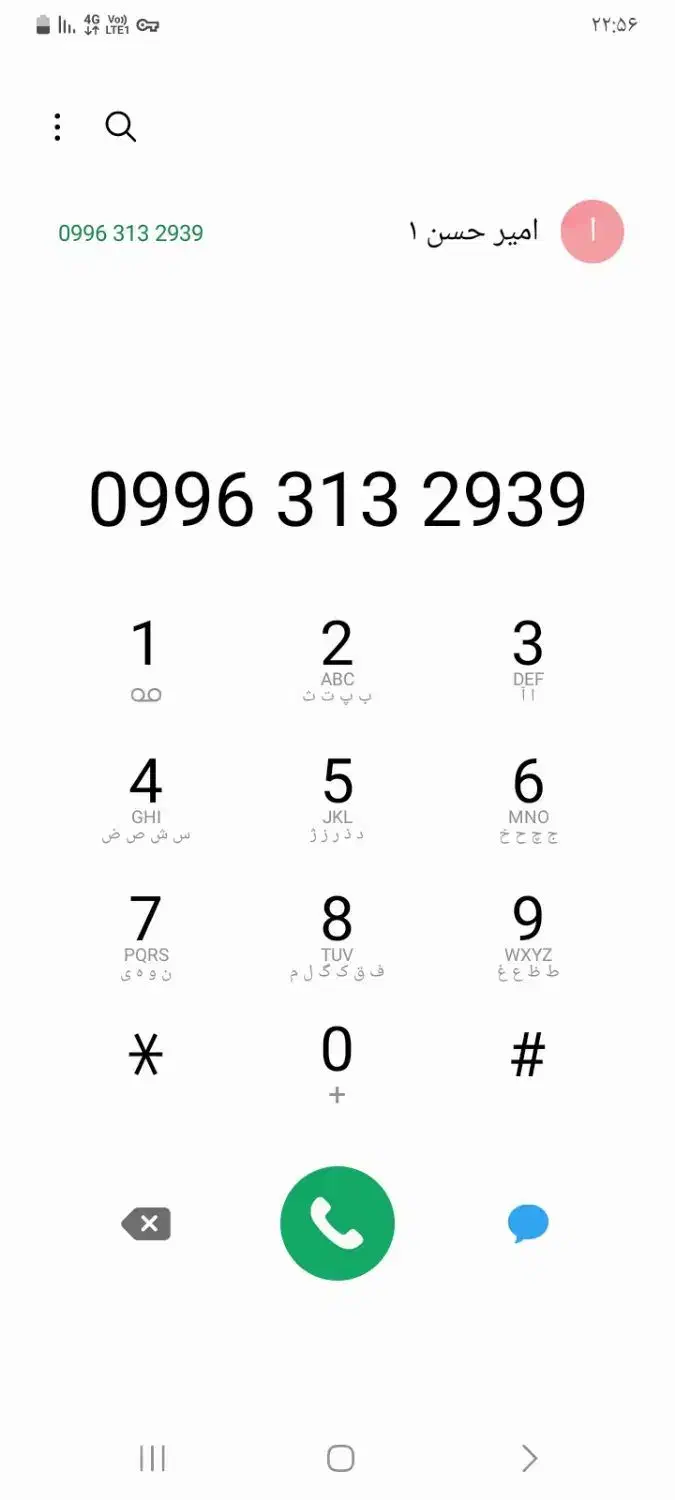The height and width of the screenshot is (1500, 675).
Task: Call 0996 313 2939 with green button
Action: (x=337, y=1223)
